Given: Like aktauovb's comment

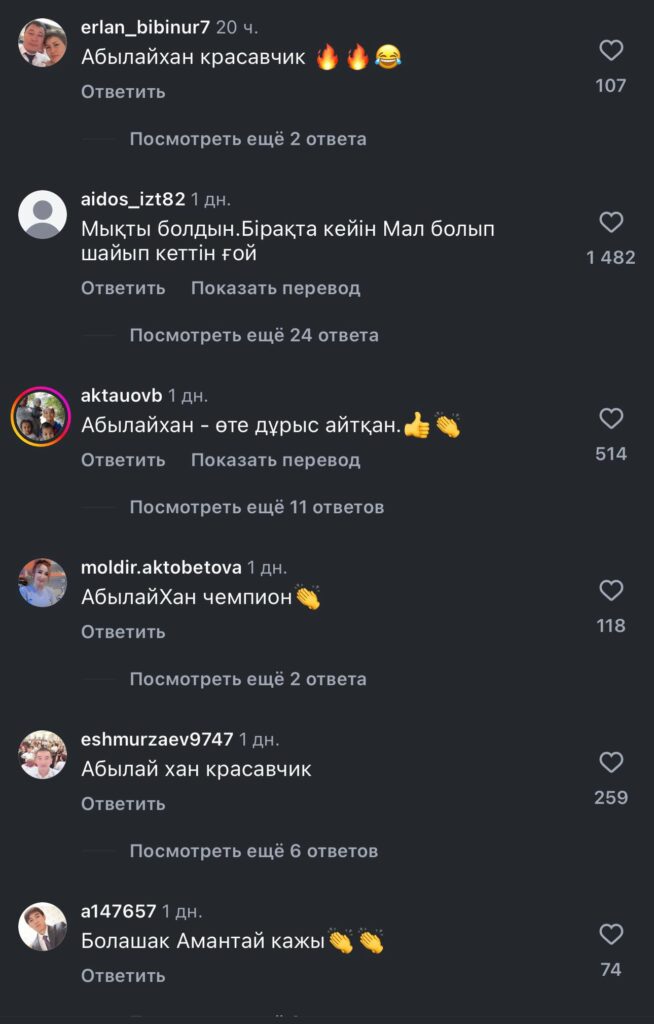Looking at the screenshot, I should 610,419.
